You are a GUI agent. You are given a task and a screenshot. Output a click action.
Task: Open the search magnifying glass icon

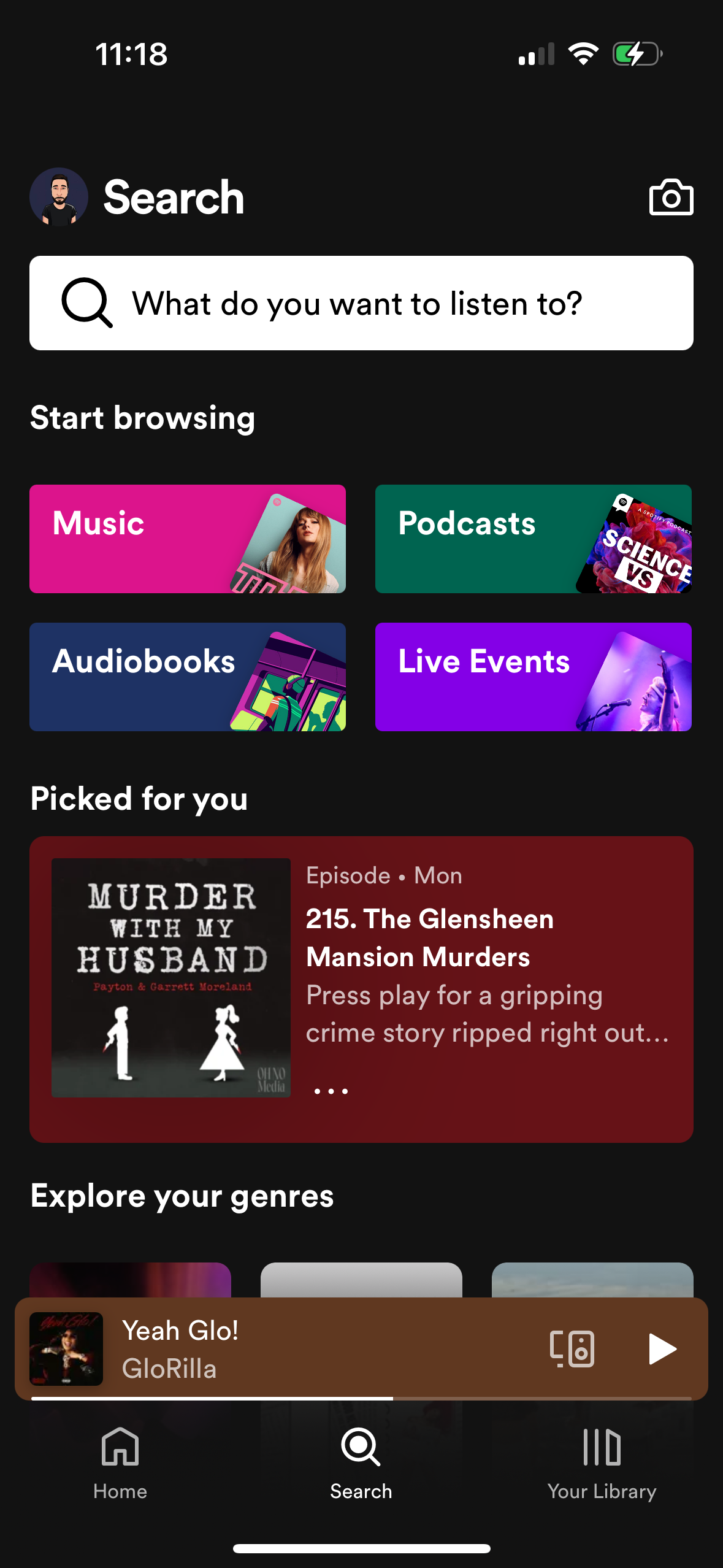point(88,302)
